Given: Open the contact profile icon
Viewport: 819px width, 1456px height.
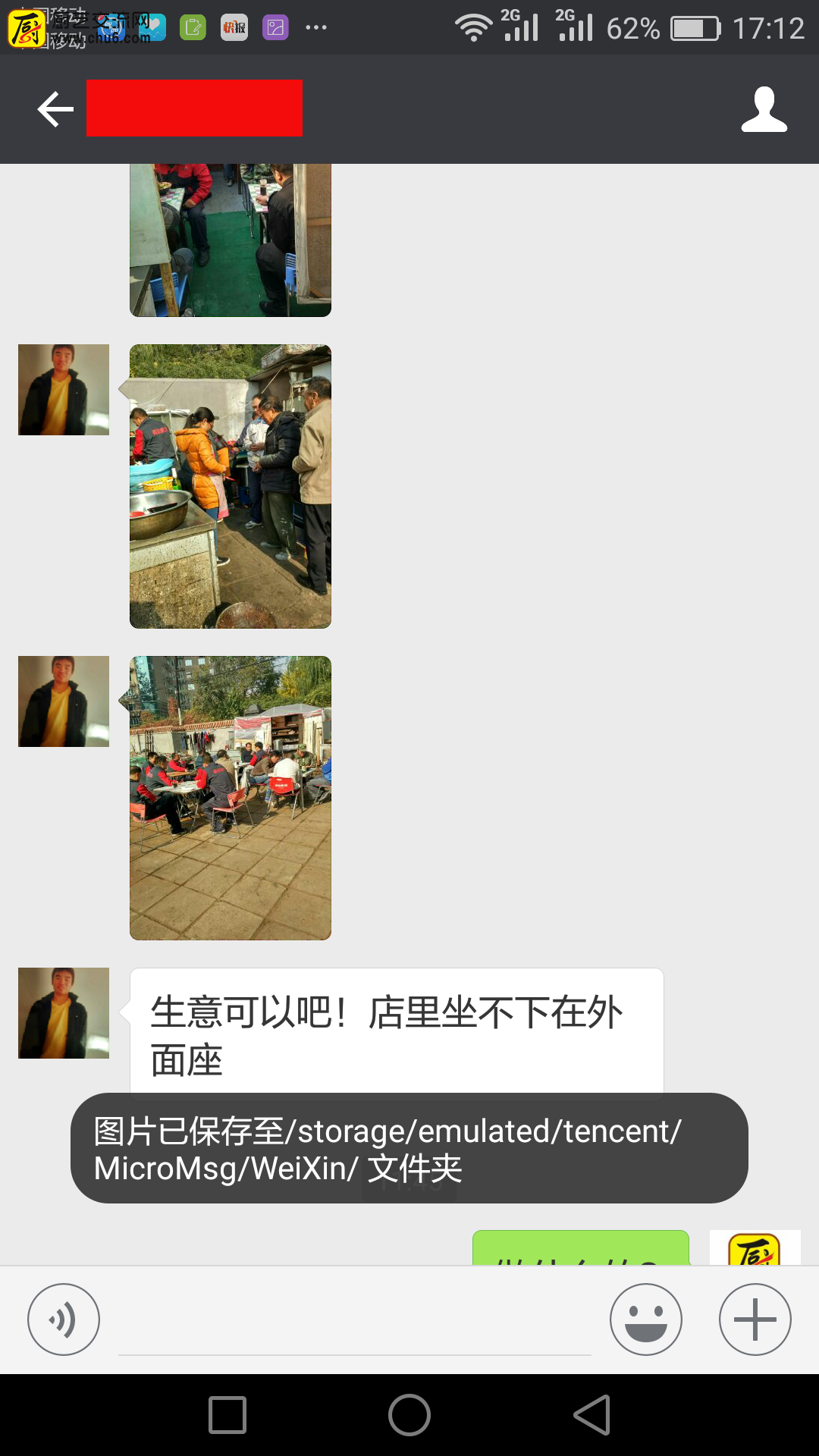Looking at the screenshot, I should (x=764, y=109).
